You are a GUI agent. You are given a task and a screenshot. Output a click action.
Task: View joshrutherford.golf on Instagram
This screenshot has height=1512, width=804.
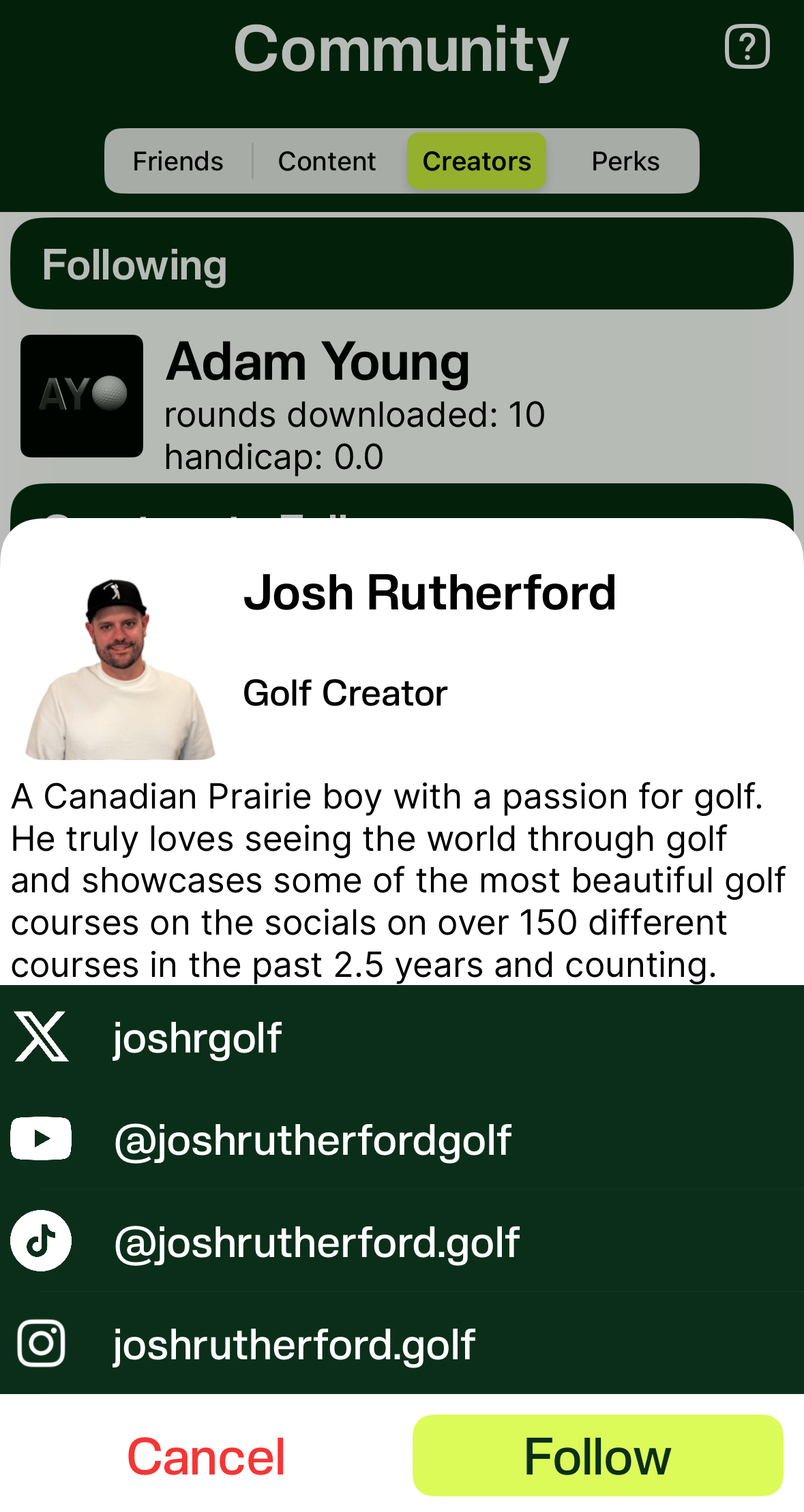293,1344
